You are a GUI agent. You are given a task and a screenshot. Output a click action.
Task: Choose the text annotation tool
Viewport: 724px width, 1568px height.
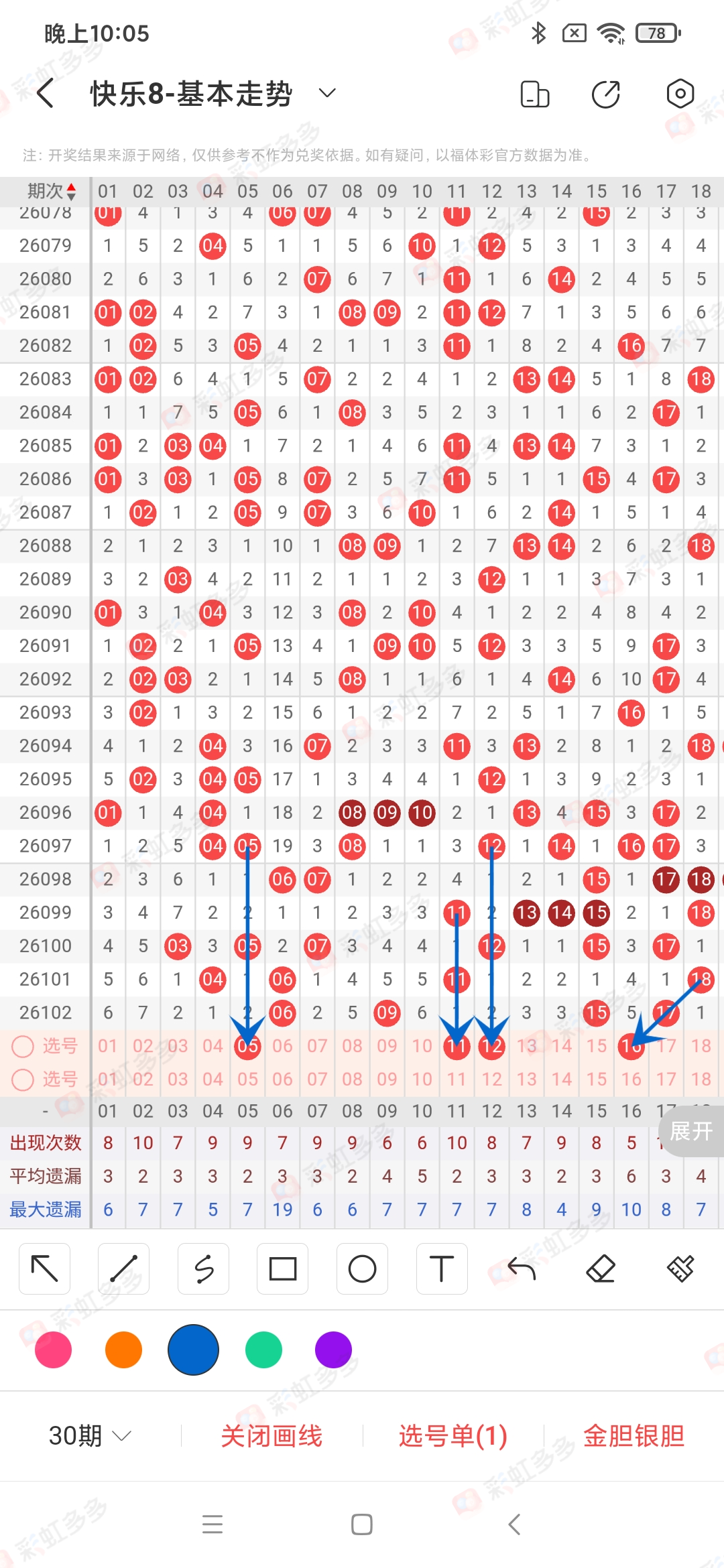click(441, 1268)
